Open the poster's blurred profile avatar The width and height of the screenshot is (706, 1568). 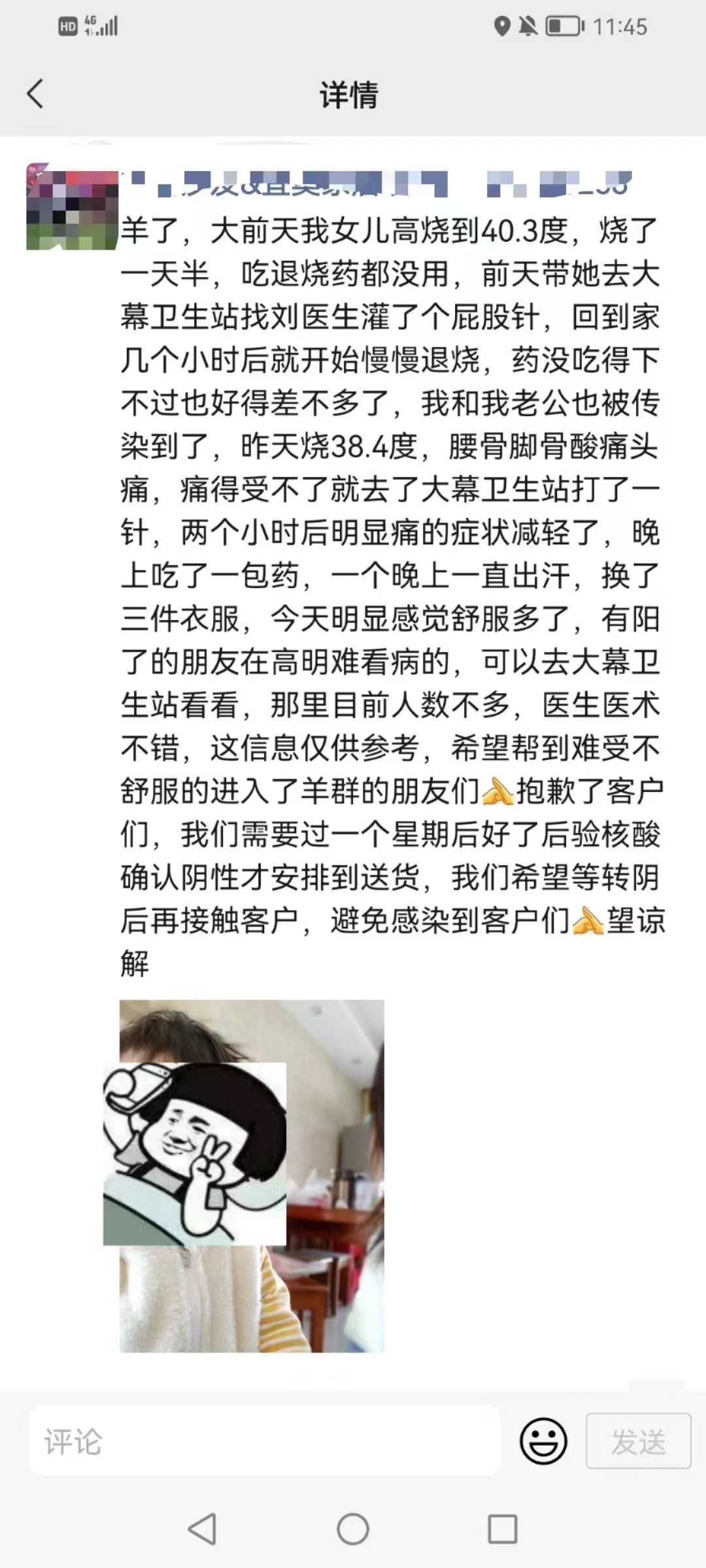(72, 208)
